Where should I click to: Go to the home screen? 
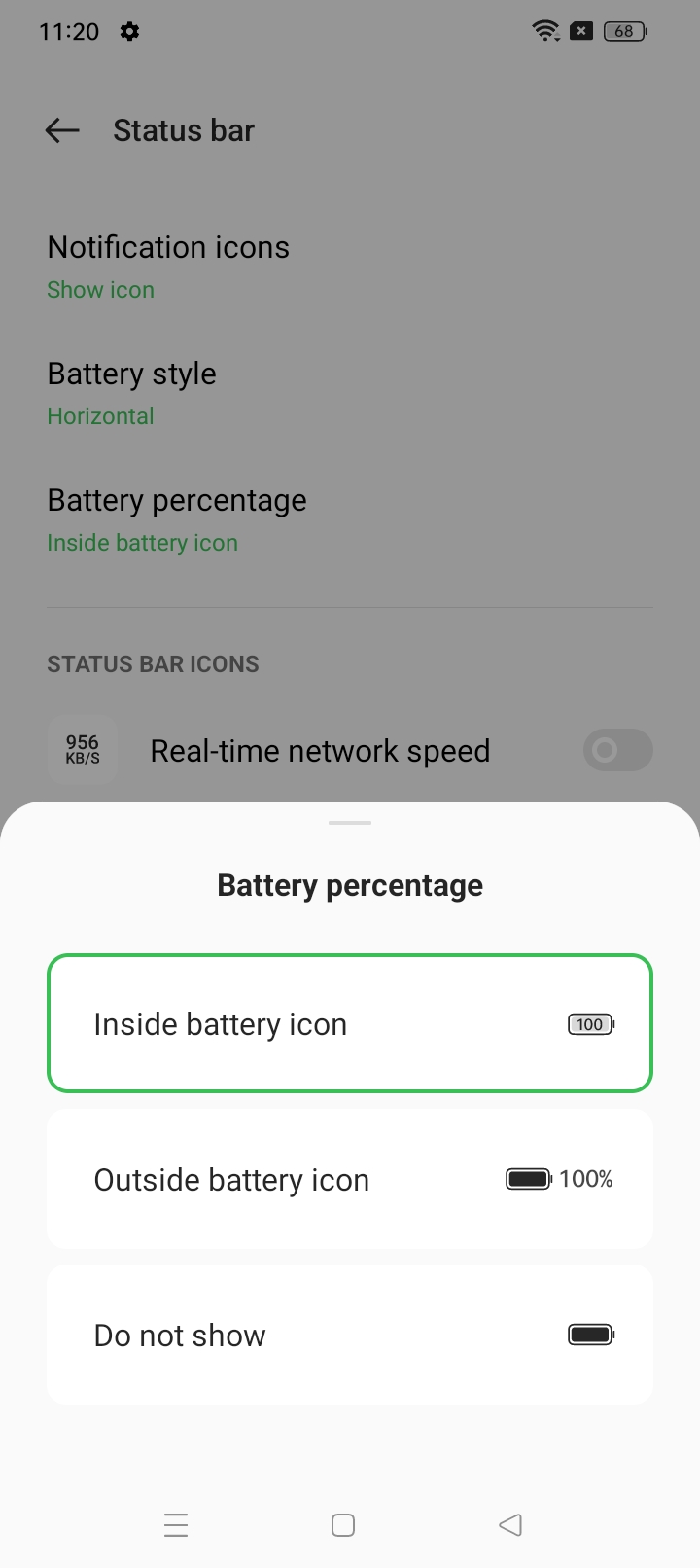[343, 1524]
